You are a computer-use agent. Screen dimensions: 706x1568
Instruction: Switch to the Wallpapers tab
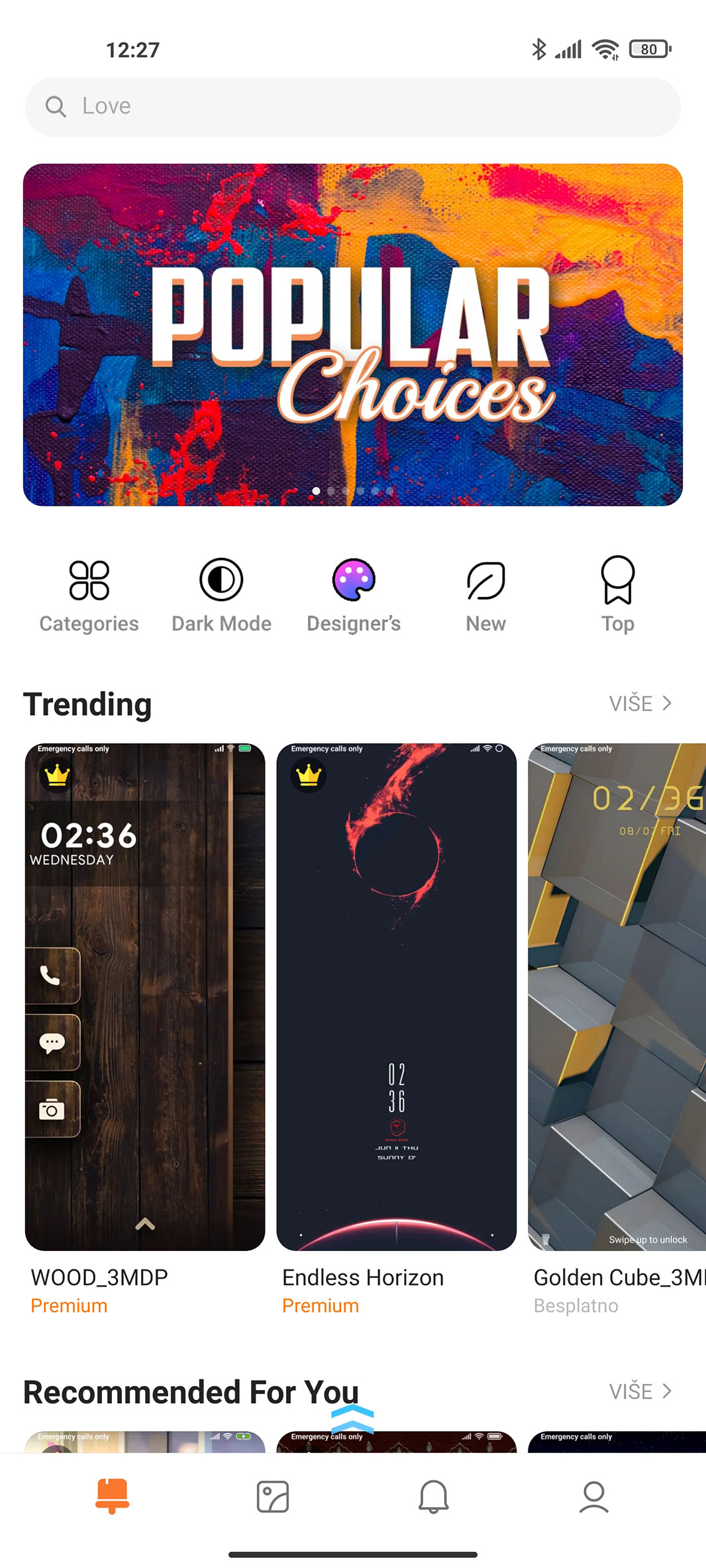tap(273, 1496)
